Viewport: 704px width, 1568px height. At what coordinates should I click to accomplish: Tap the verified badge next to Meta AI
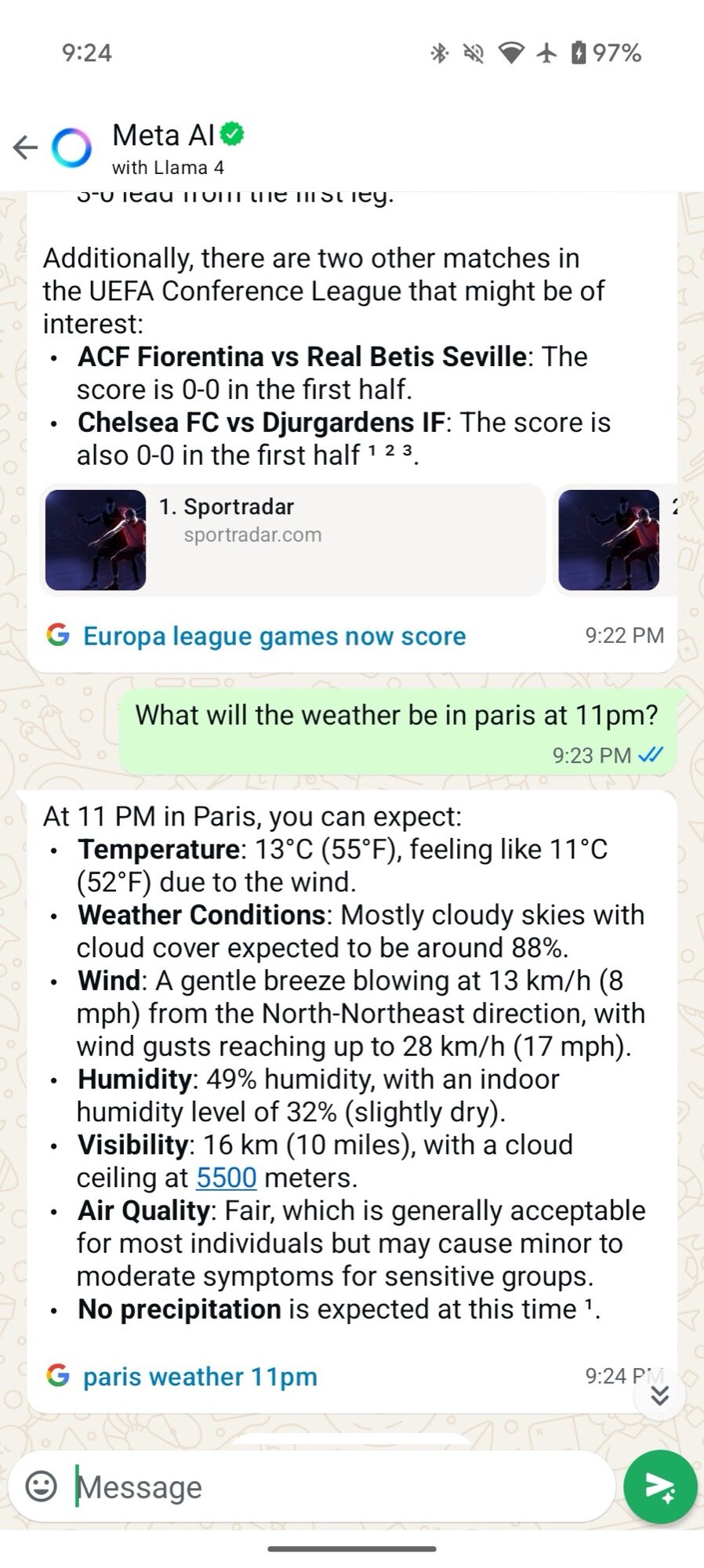(230, 134)
